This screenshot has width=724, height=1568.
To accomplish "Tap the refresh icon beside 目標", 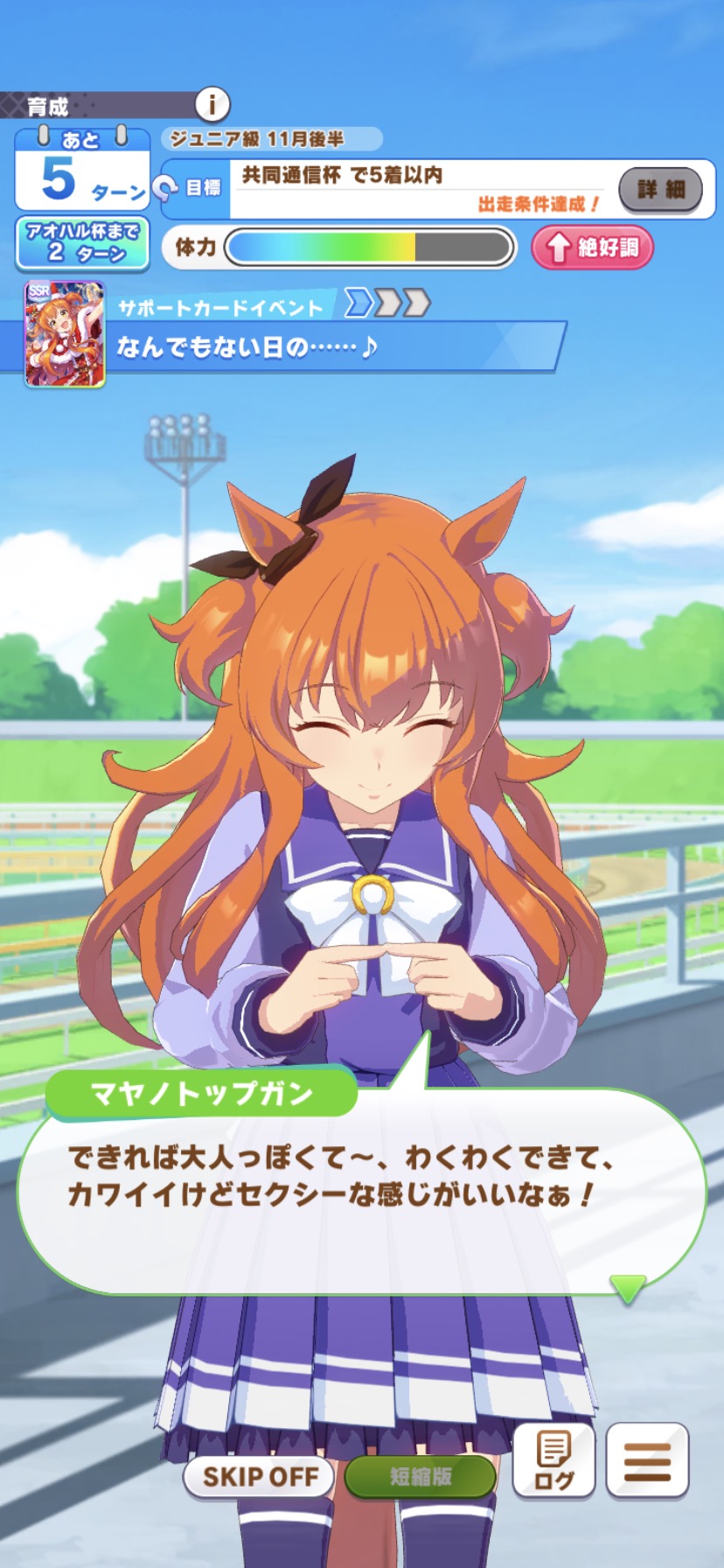I will coord(164,187).
